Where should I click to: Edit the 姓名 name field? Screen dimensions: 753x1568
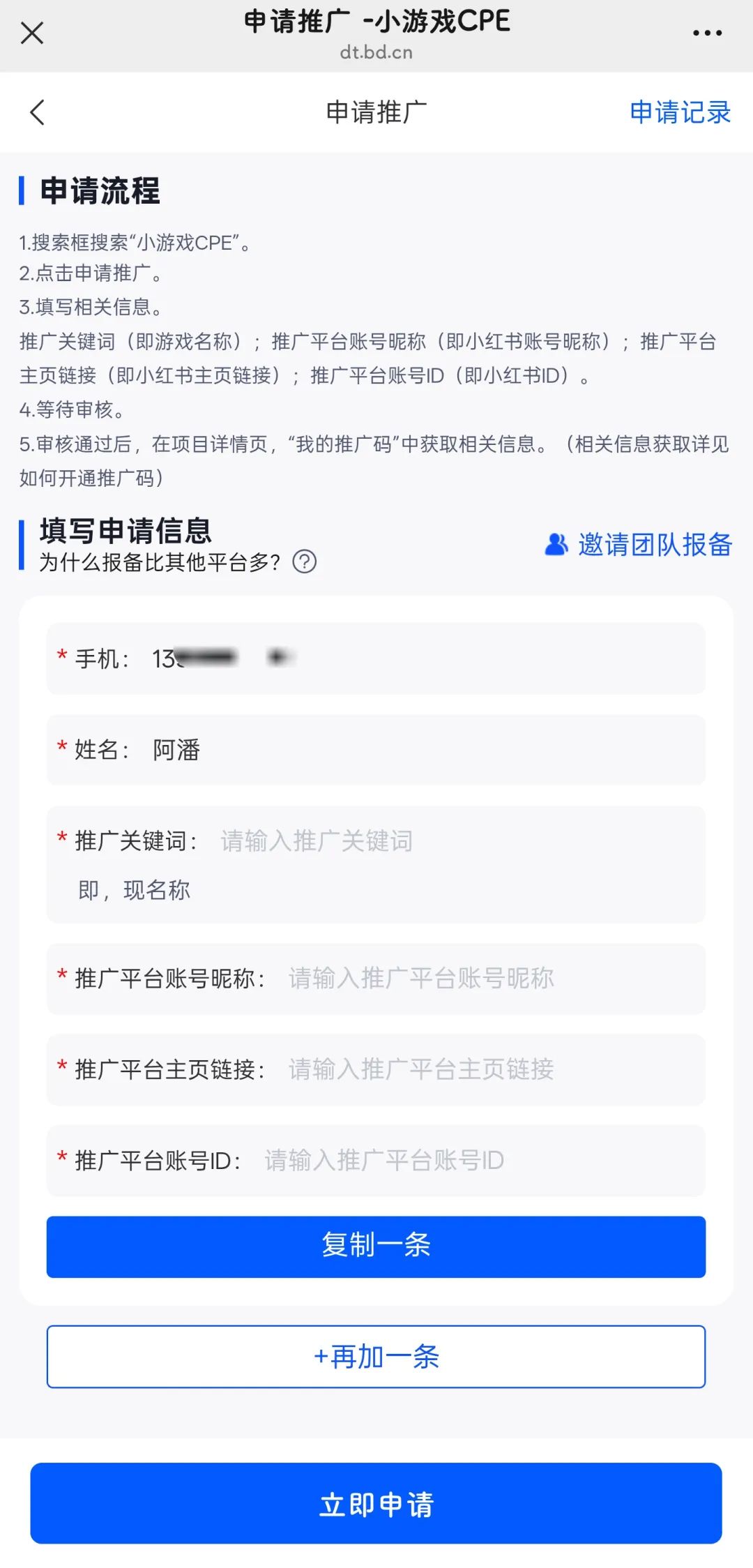tap(376, 750)
